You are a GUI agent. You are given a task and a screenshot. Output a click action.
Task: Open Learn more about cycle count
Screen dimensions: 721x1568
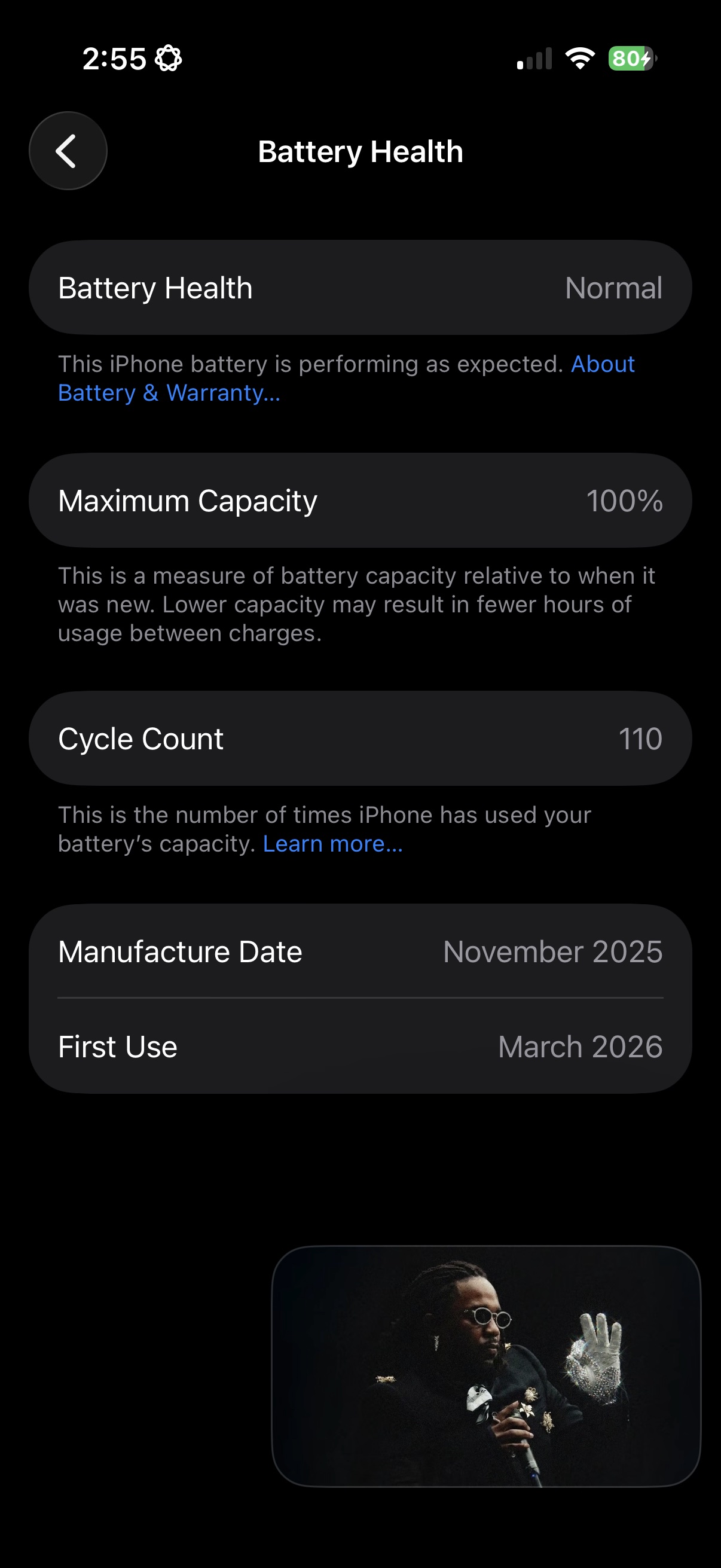(x=333, y=844)
